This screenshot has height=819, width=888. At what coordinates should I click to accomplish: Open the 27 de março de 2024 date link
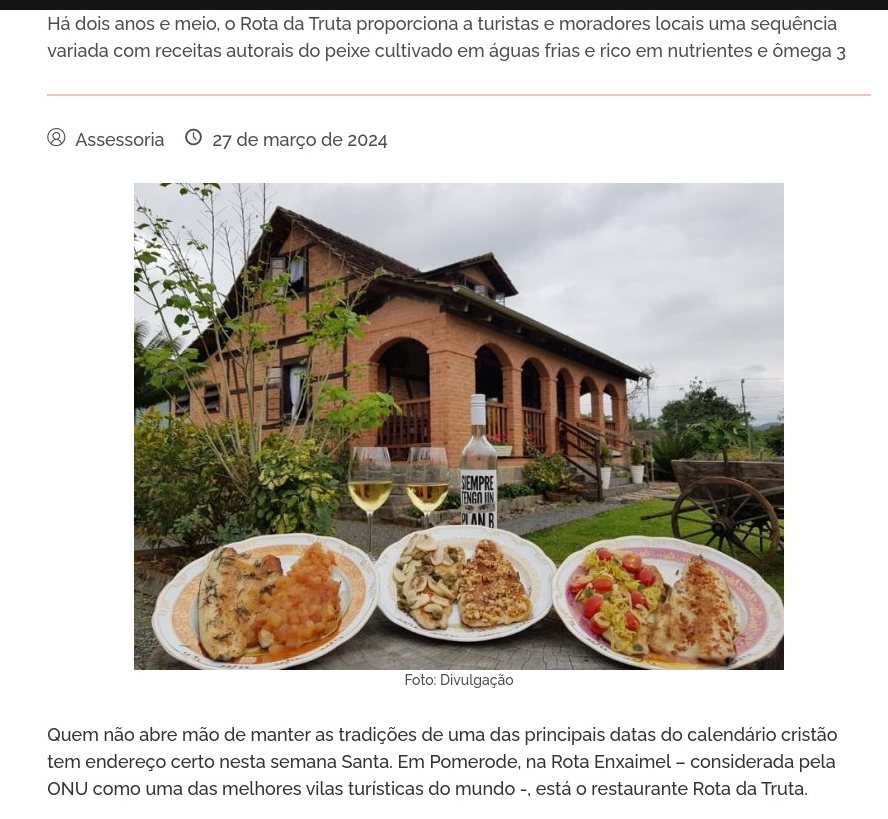[299, 140]
